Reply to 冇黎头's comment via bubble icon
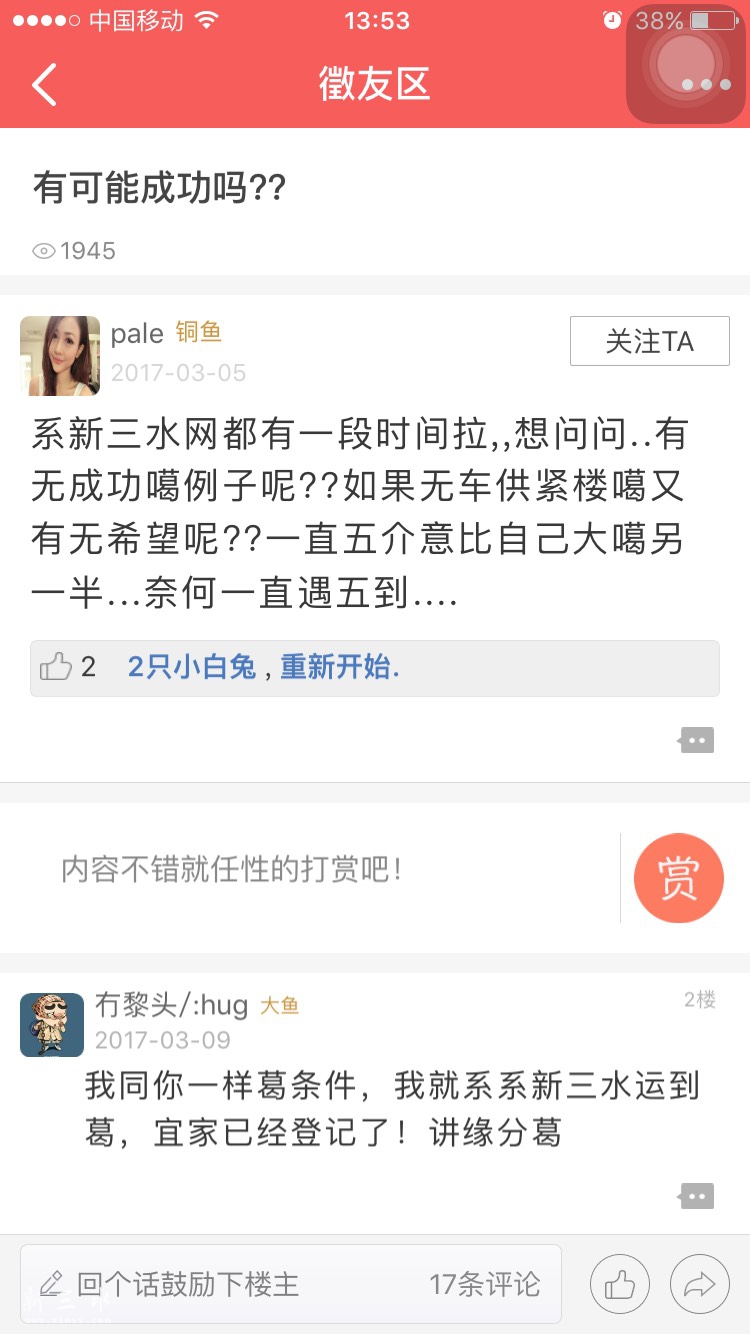 tap(697, 1196)
